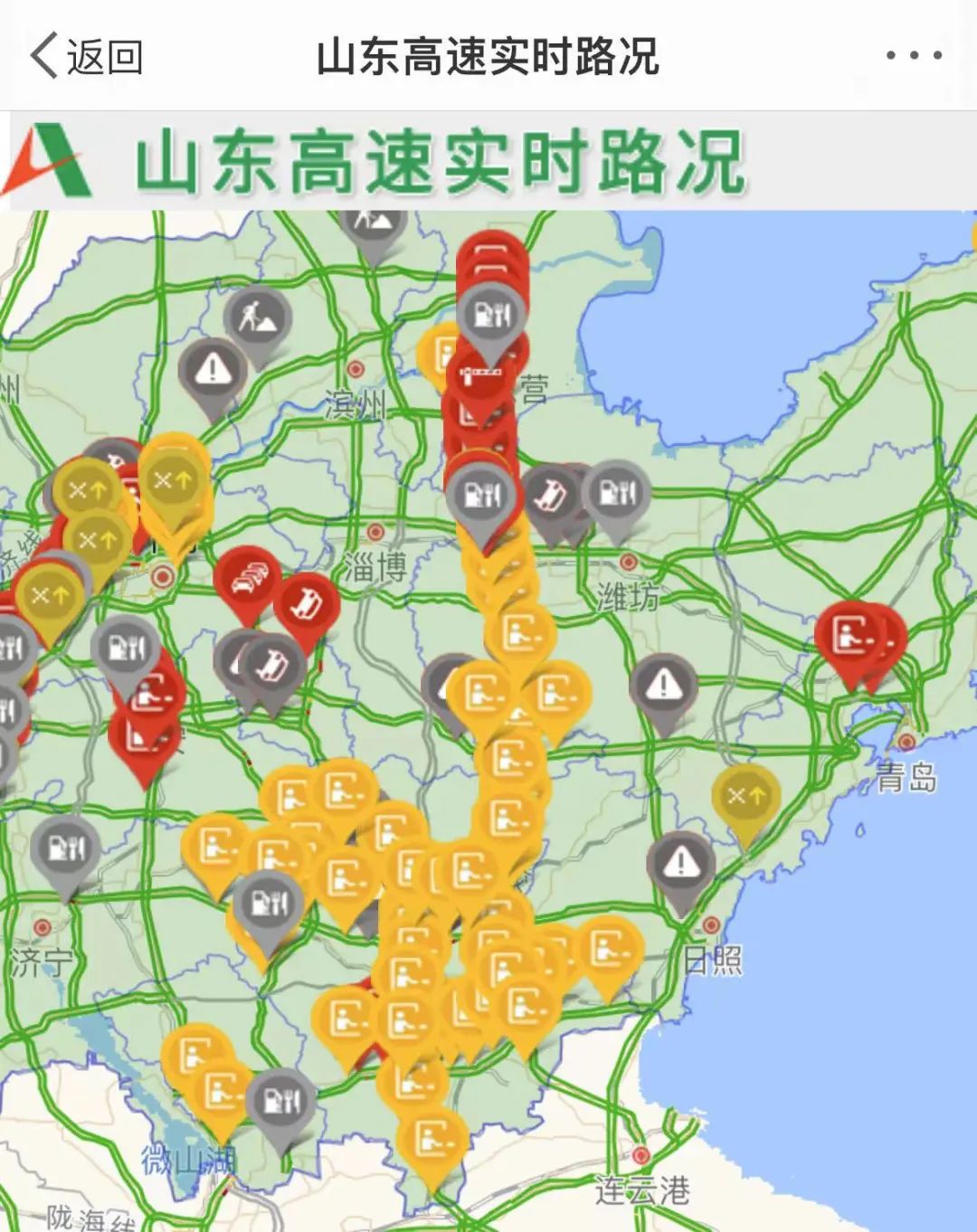Open the gray warning marker near 日照
The width and height of the screenshot is (977, 1232).
coord(681,866)
